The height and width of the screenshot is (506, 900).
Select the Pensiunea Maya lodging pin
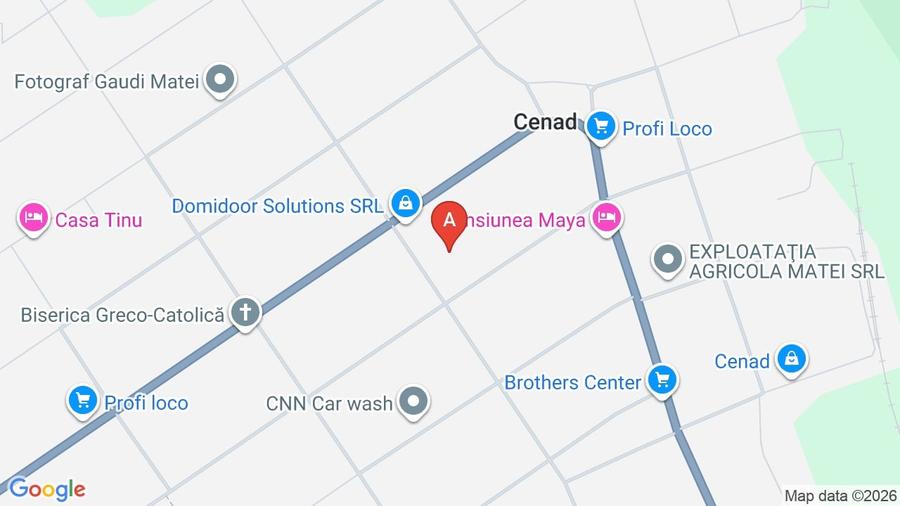click(x=606, y=218)
